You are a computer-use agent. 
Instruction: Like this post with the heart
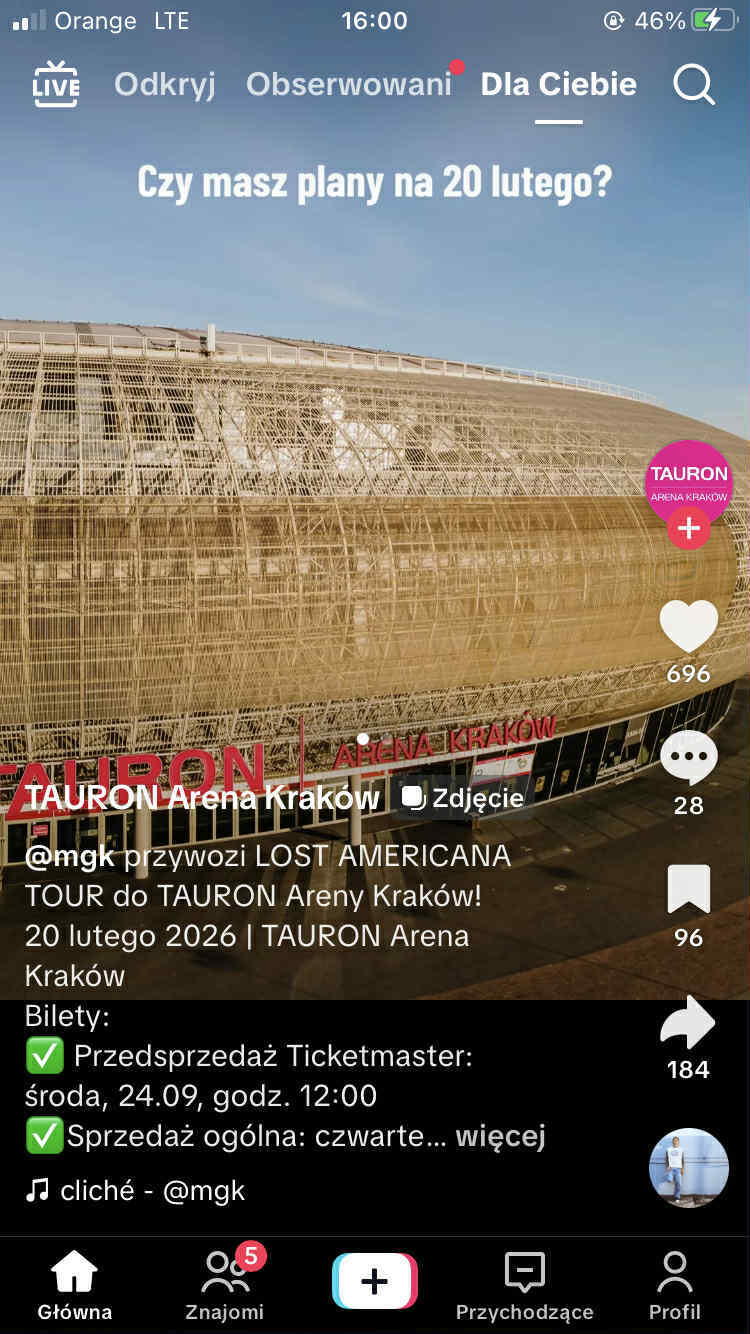tap(689, 628)
